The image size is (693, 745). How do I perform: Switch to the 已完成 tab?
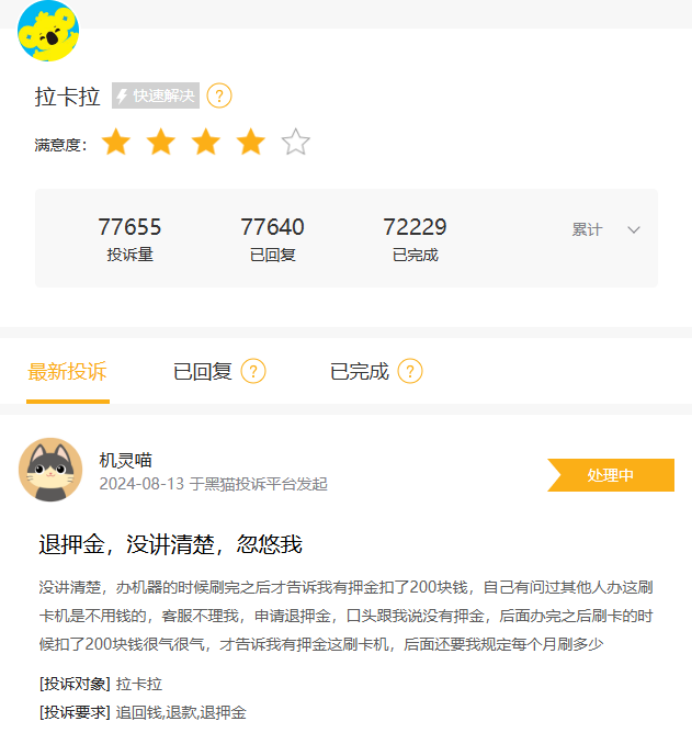[359, 372]
